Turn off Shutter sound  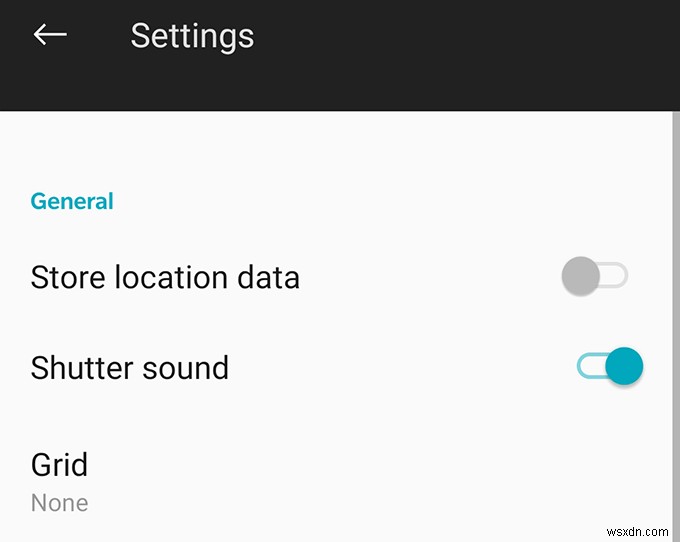pos(609,367)
